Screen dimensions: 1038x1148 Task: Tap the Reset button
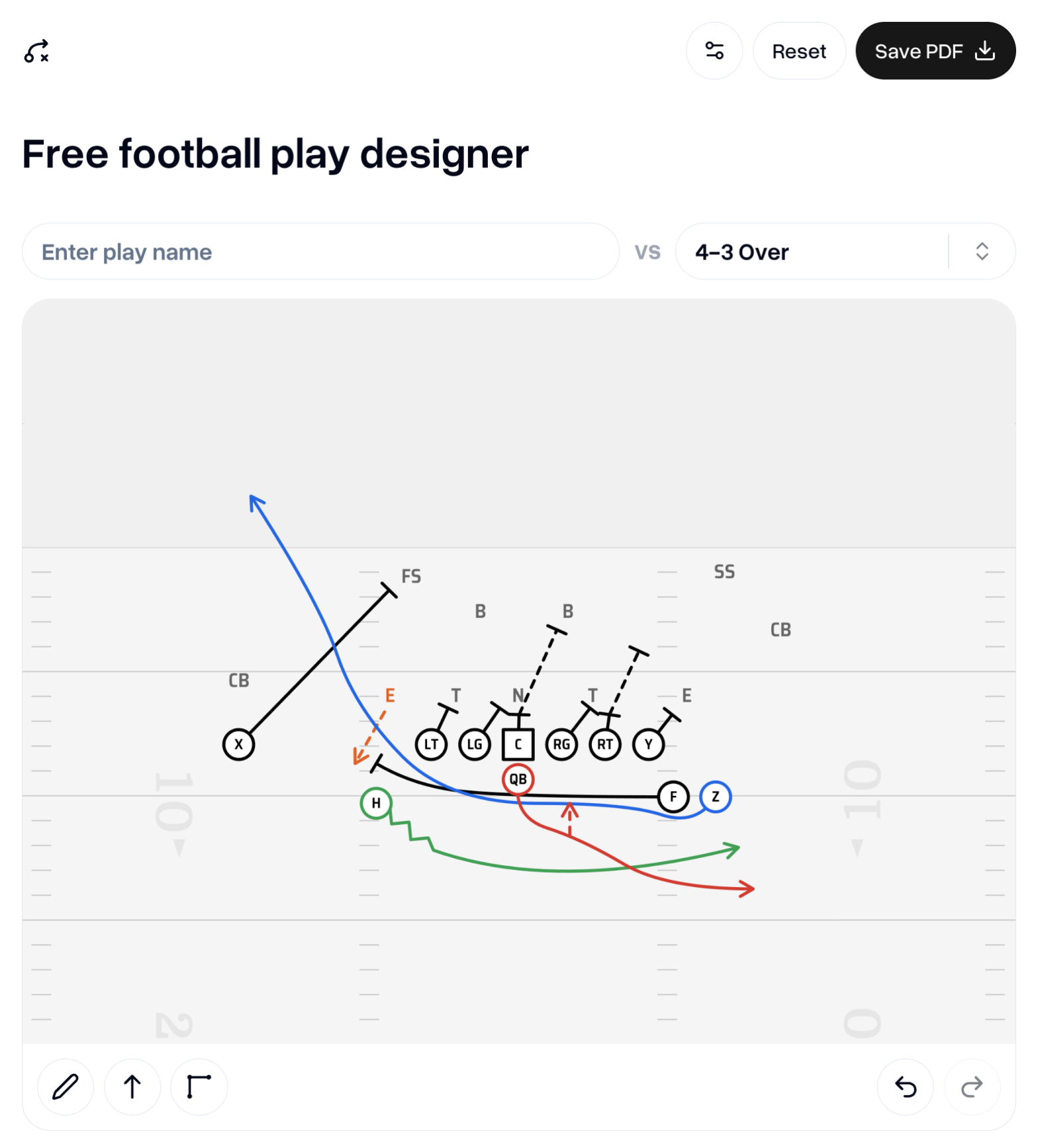coord(798,51)
